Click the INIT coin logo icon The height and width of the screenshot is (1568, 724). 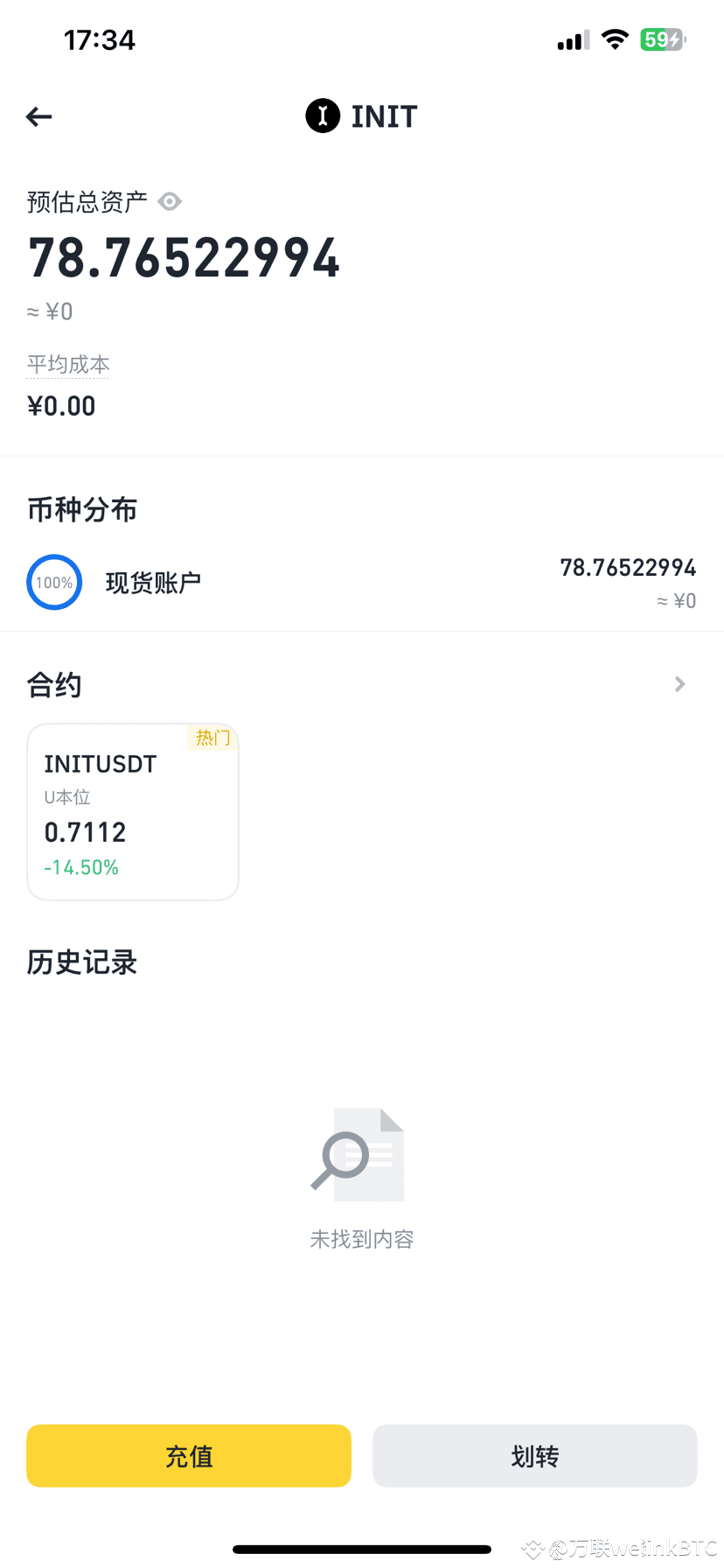pyautogui.click(x=322, y=115)
